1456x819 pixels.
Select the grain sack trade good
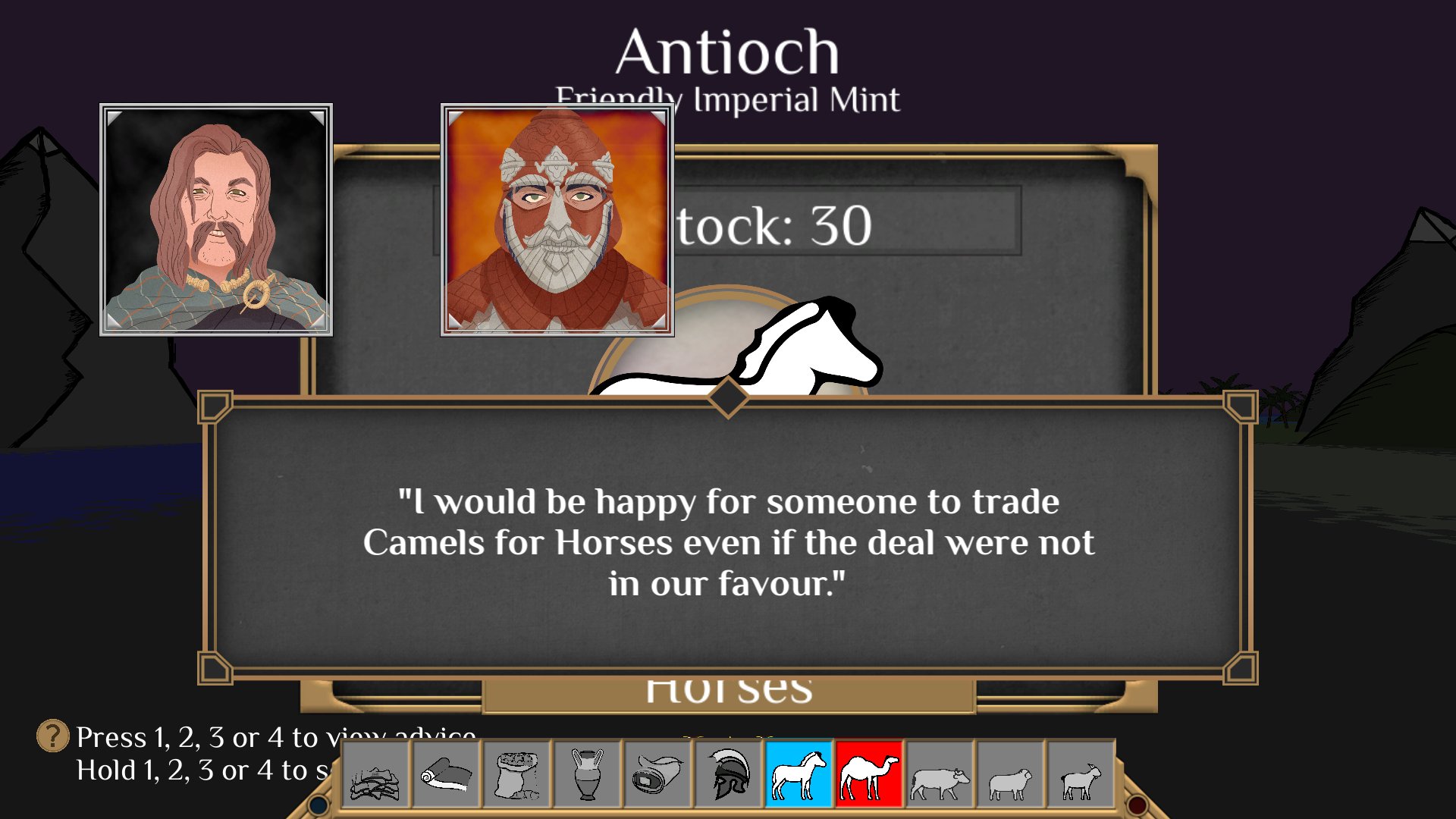click(x=517, y=774)
